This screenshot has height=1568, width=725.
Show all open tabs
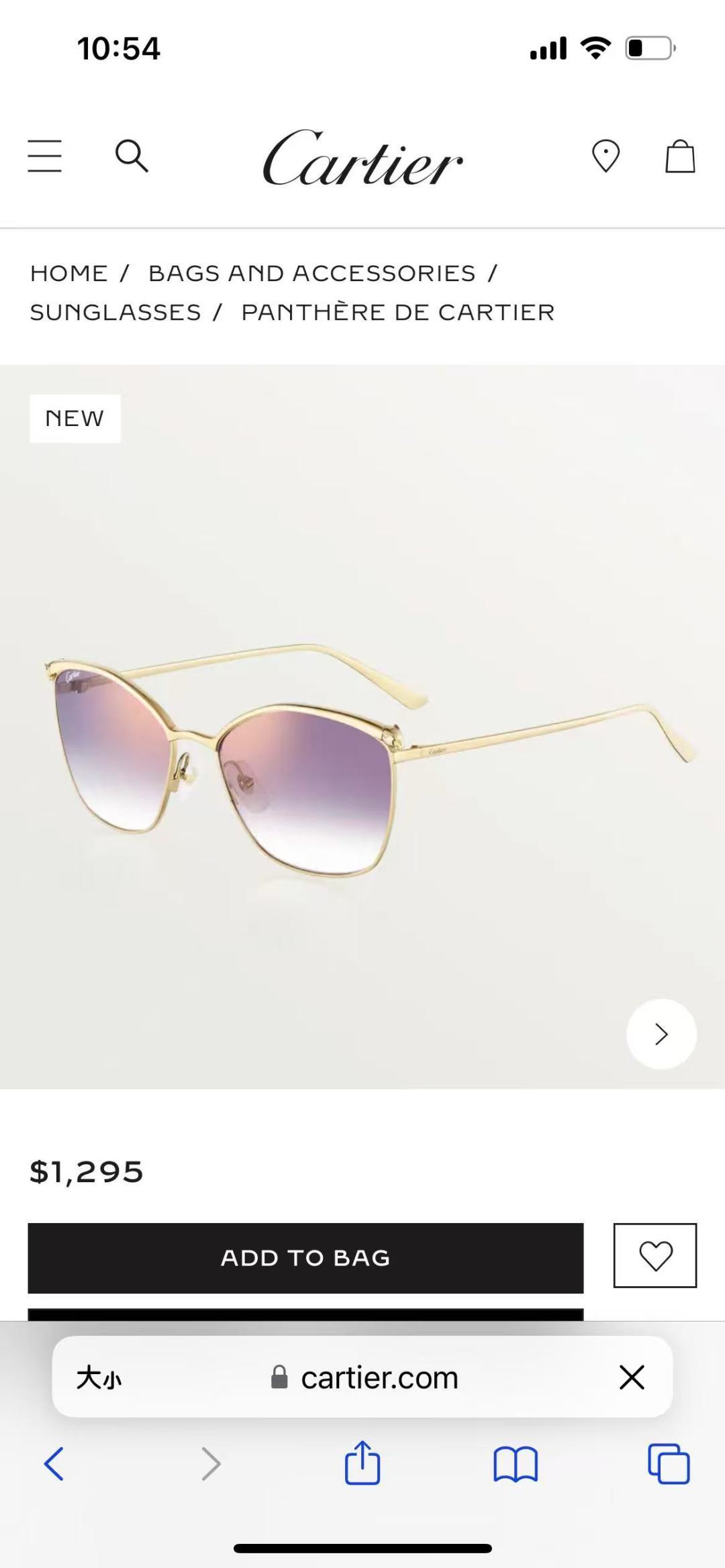pos(669,1463)
